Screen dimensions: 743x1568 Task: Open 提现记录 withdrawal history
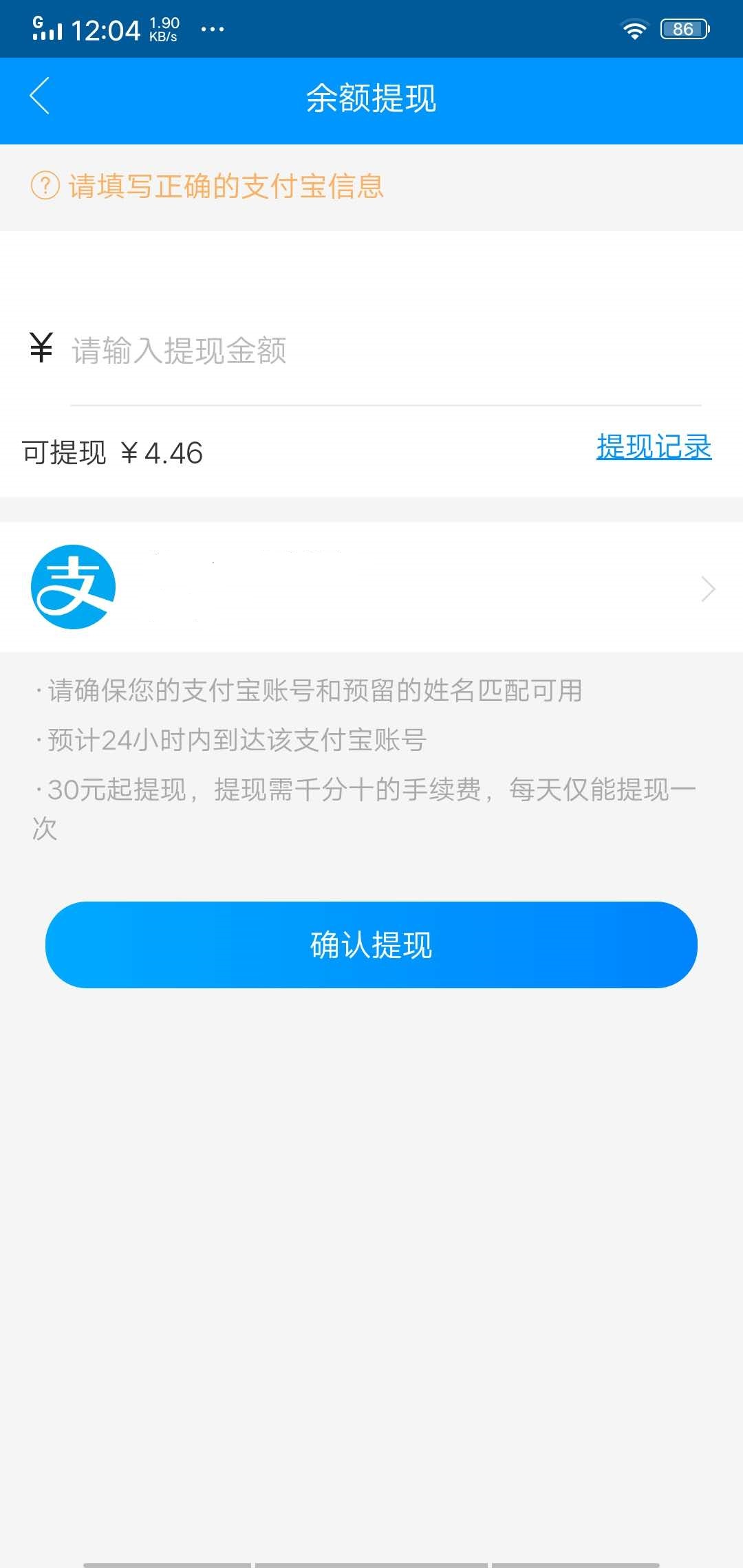654,448
